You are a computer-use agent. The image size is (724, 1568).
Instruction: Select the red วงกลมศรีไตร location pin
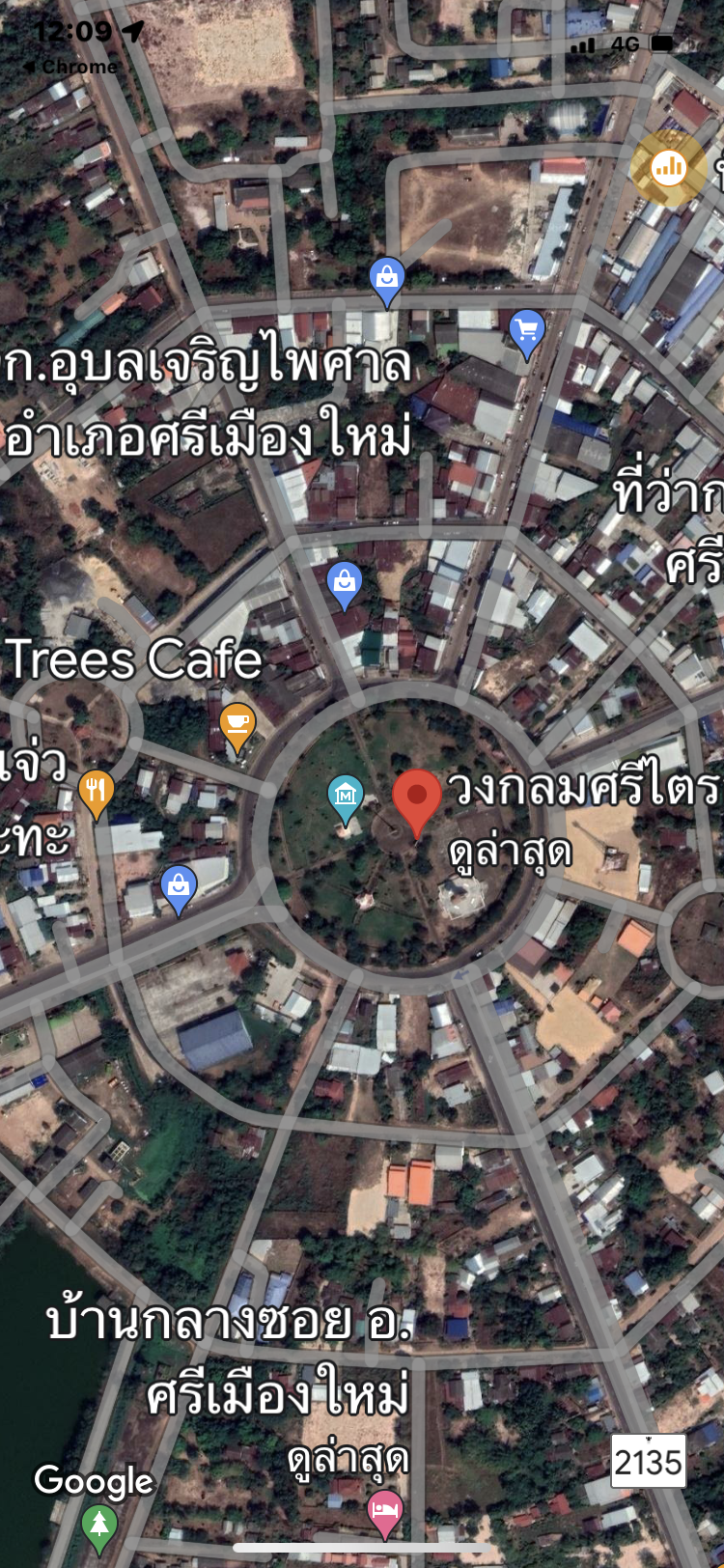(417, 798)
